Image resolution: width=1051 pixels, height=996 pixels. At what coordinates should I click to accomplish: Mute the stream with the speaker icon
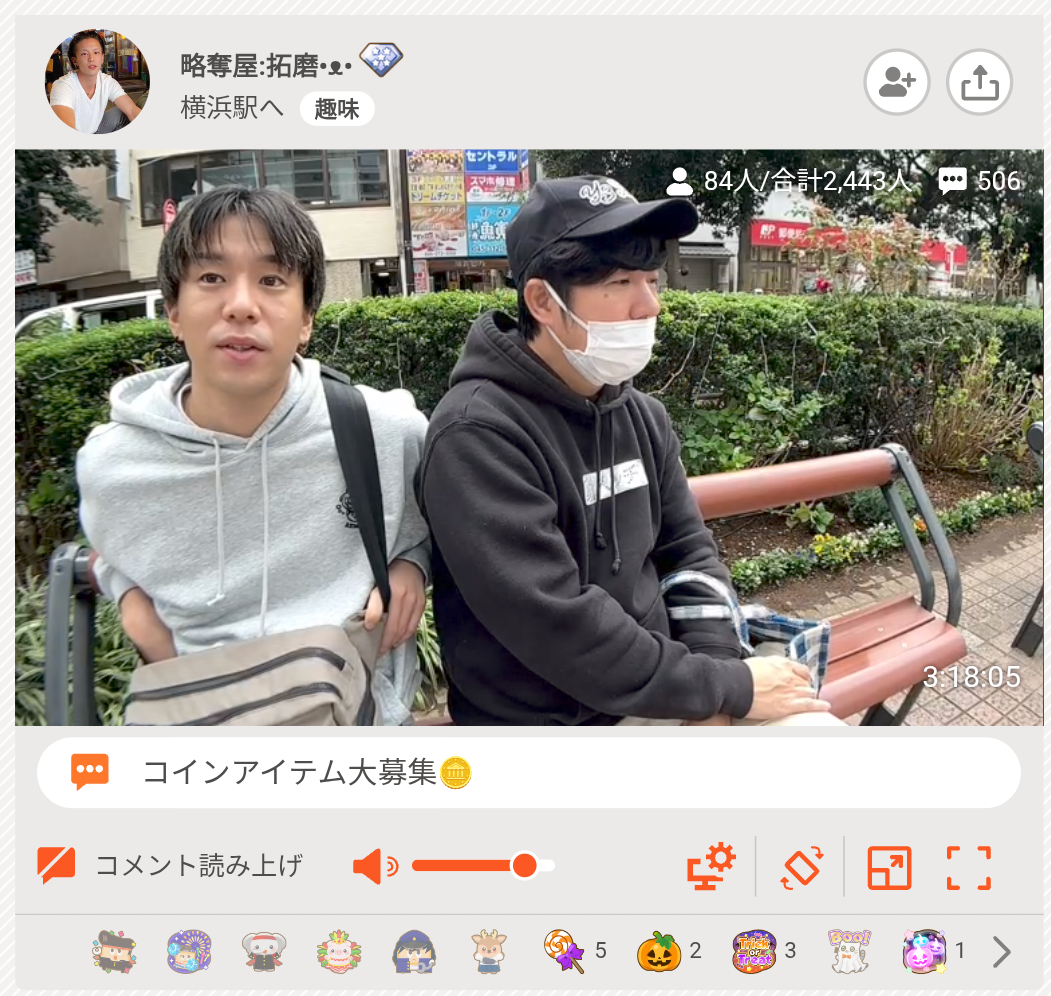374,866
